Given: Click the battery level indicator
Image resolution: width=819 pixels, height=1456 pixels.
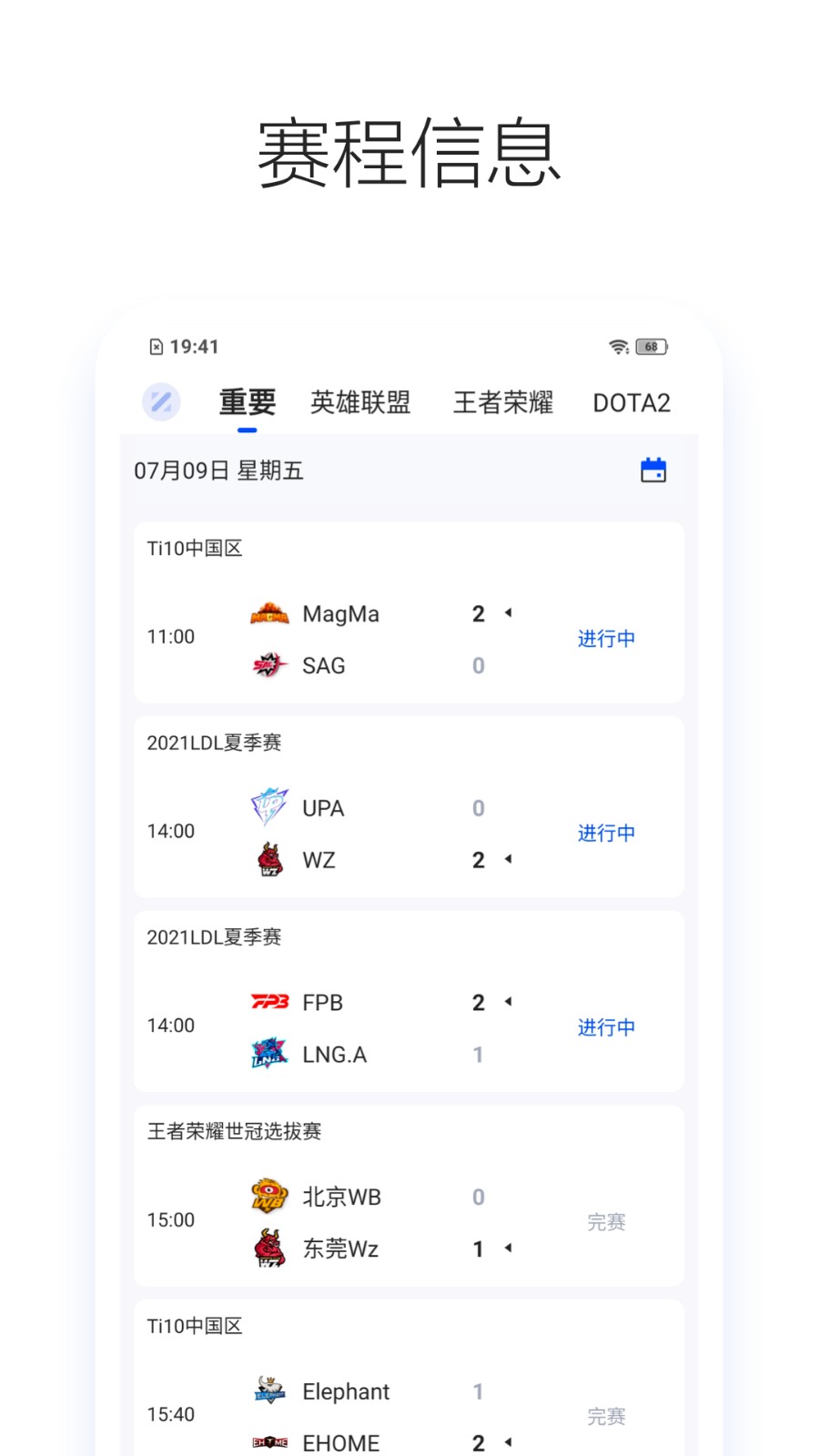Looking at the screenshot, I should pos(650,347).
